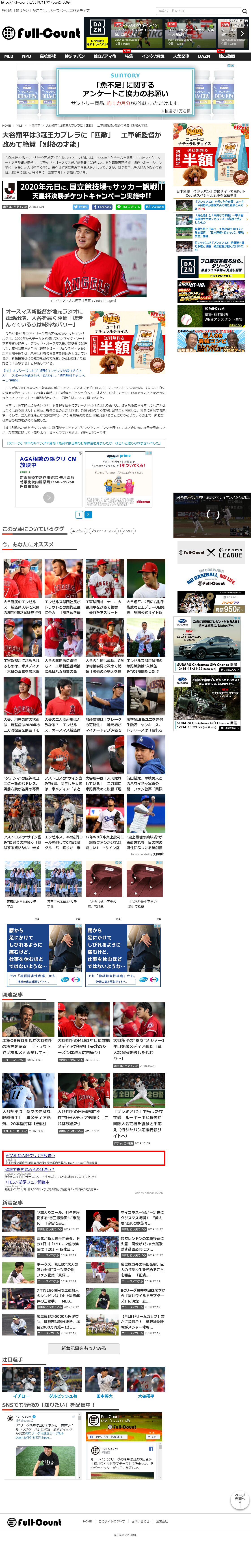Tap 新着記事をもっとみる button
251x1568 pixels.
[83, 1348]
